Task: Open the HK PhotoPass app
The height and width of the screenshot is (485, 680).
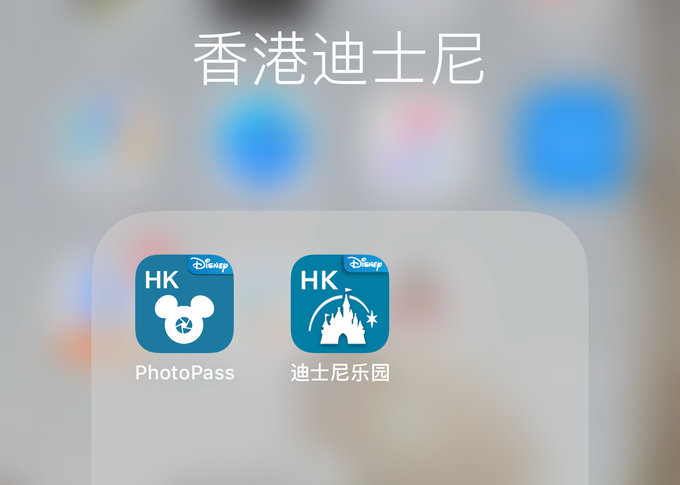Action: coord(184,304)
